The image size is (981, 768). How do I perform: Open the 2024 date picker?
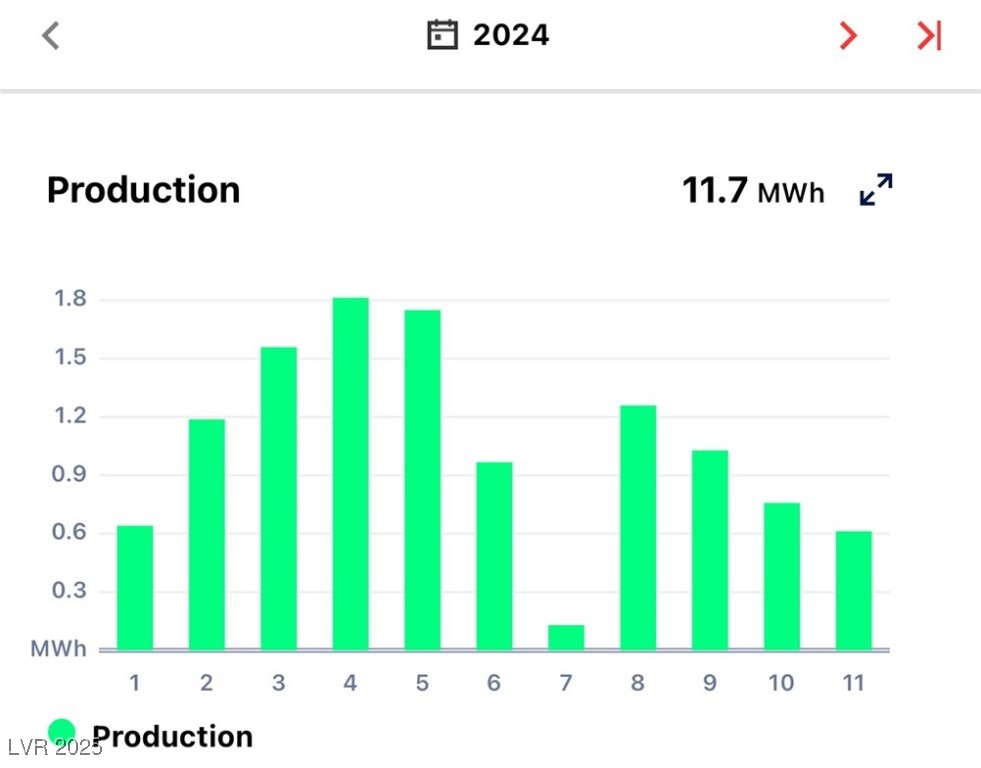489,36
